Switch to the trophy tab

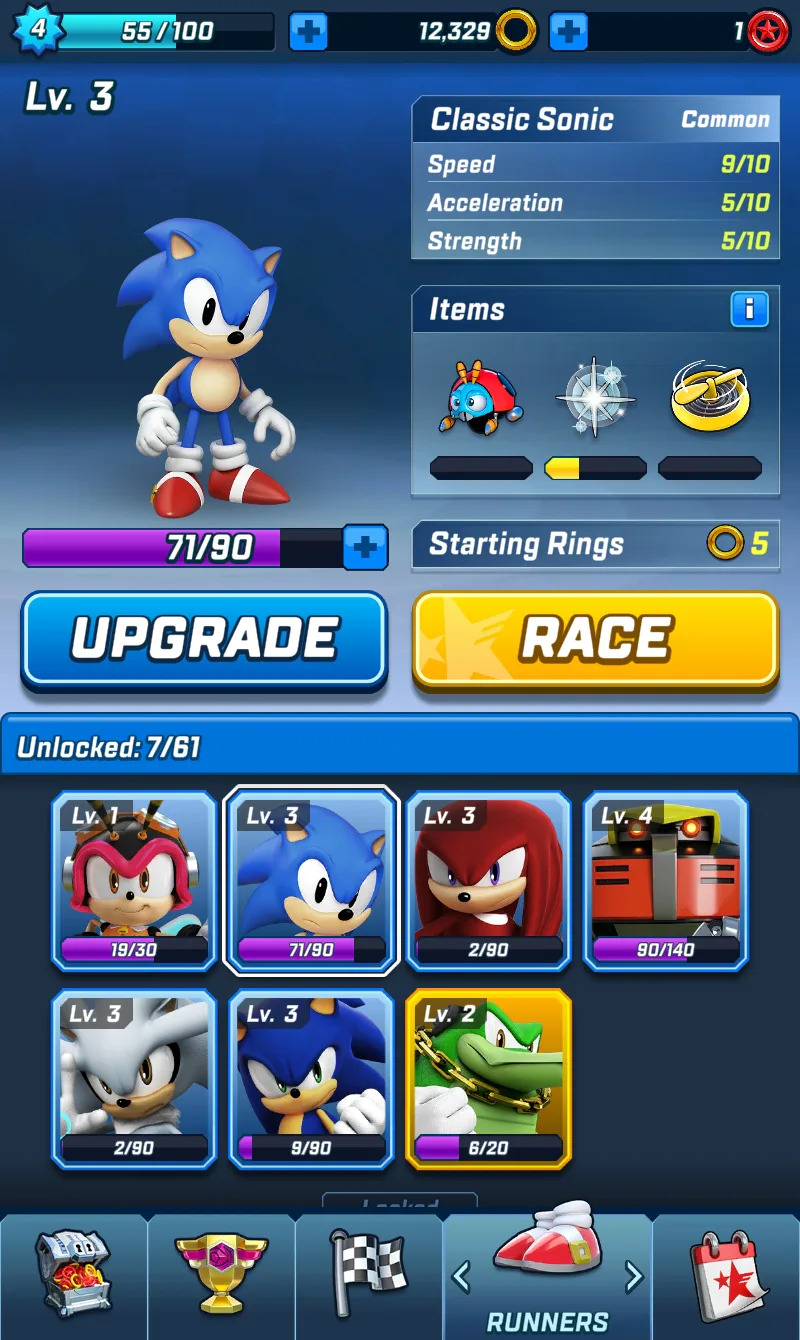221,1275
